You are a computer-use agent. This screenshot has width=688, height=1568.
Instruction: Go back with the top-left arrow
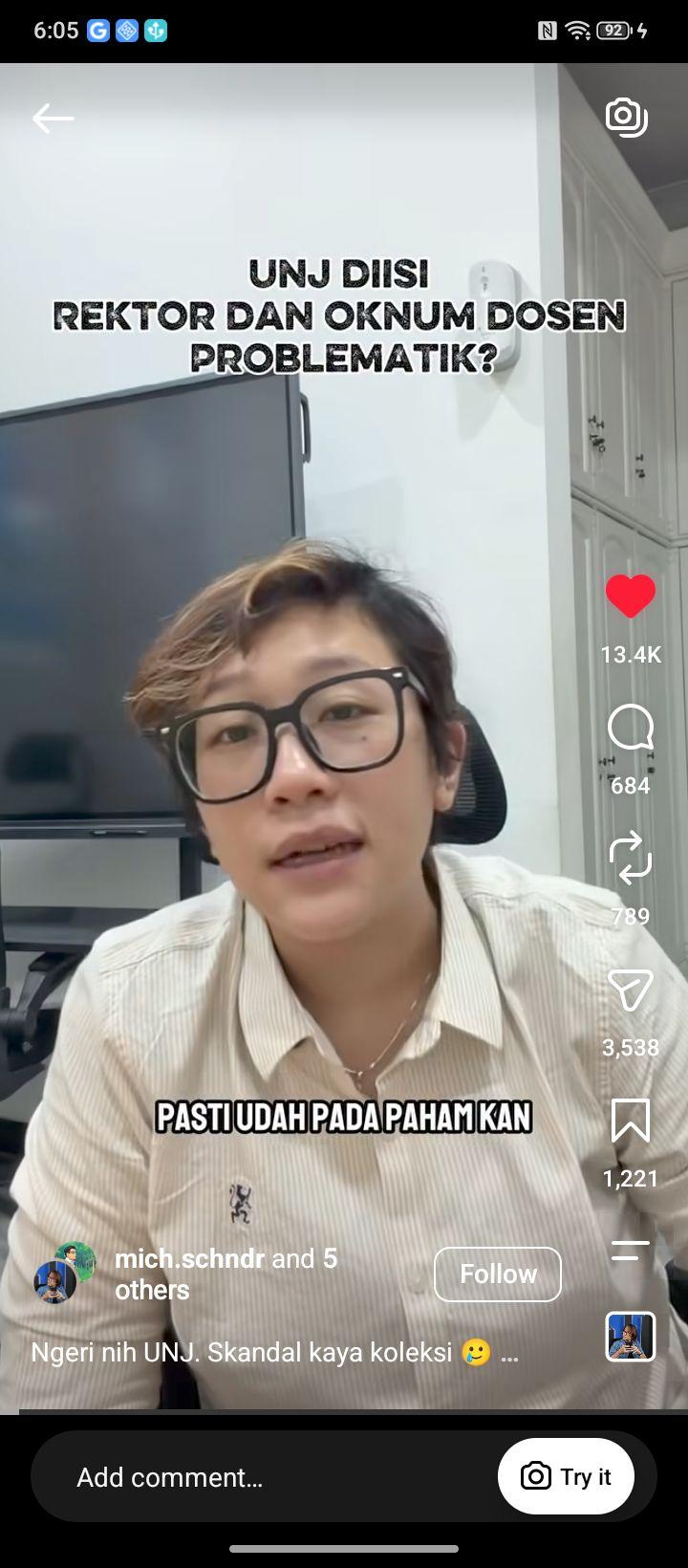(x=53, y=119)
